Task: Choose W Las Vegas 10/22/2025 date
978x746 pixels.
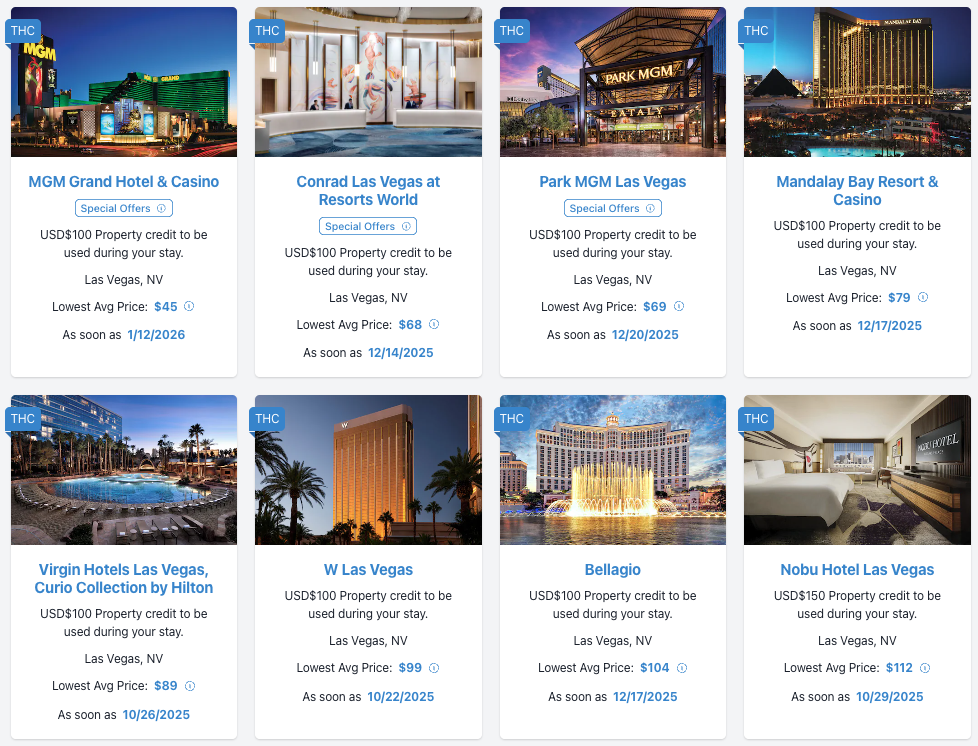Action: (x=400, y=696)
